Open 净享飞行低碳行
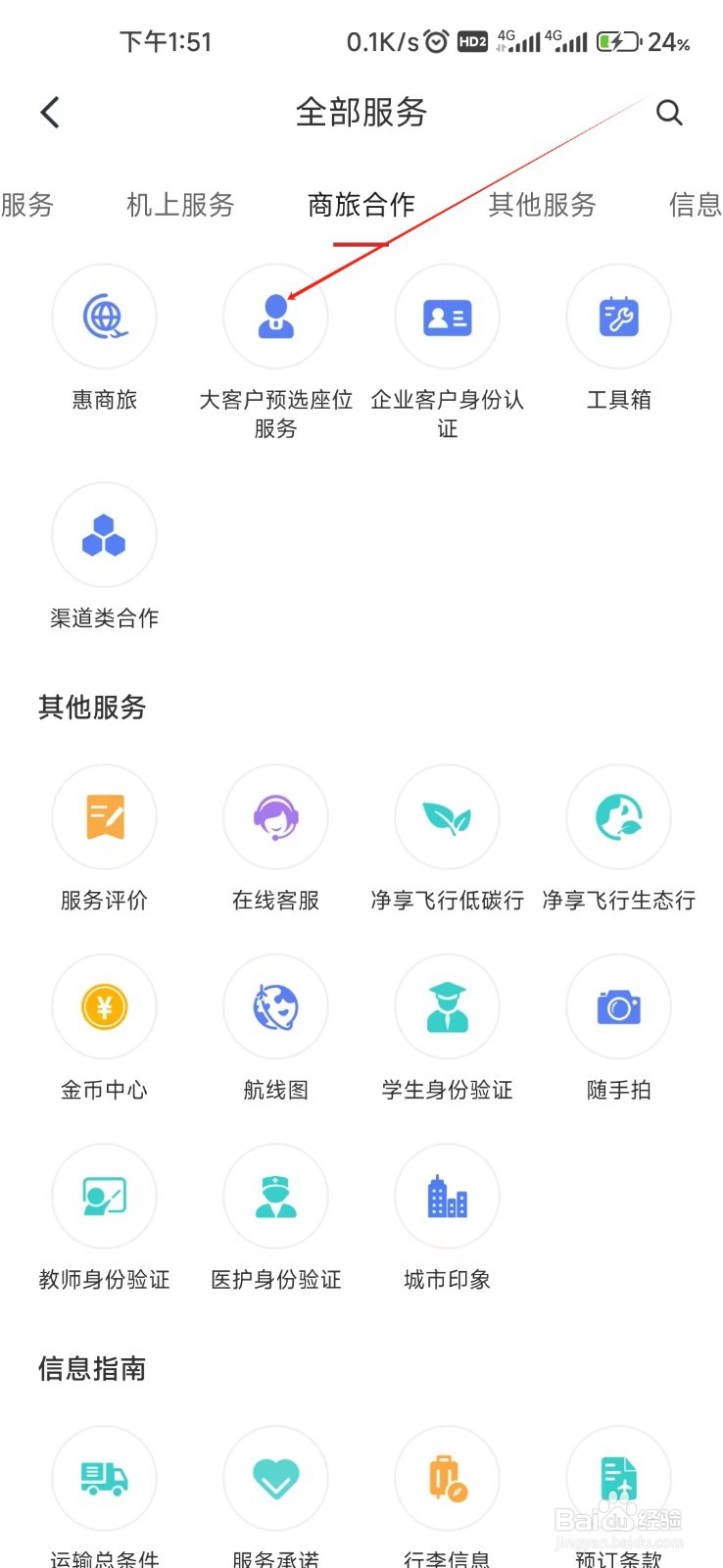The height and width of the screenshot is (1568, 723). pos(448,817)
